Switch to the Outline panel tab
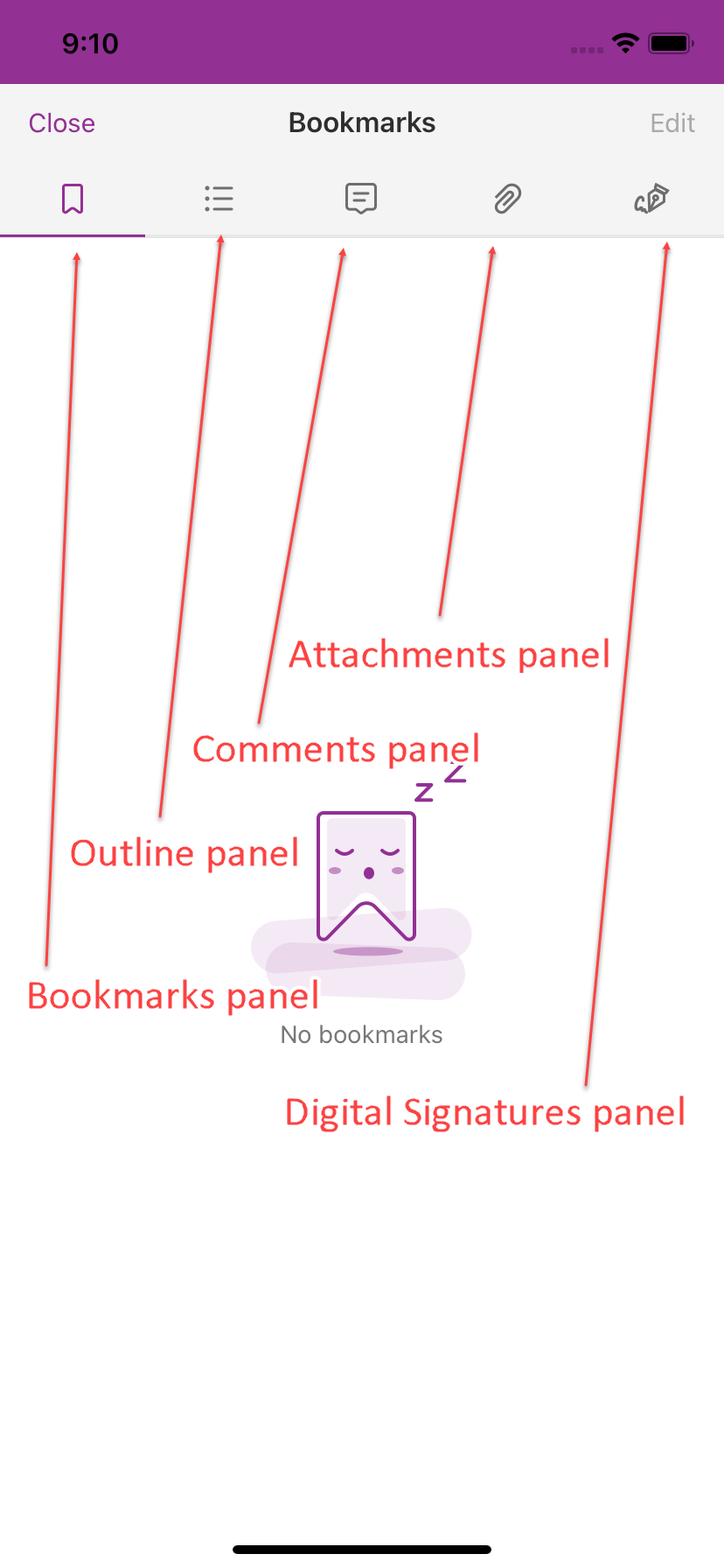The height and width of the screenshot is (1568, 724). [x=219, y=199]
